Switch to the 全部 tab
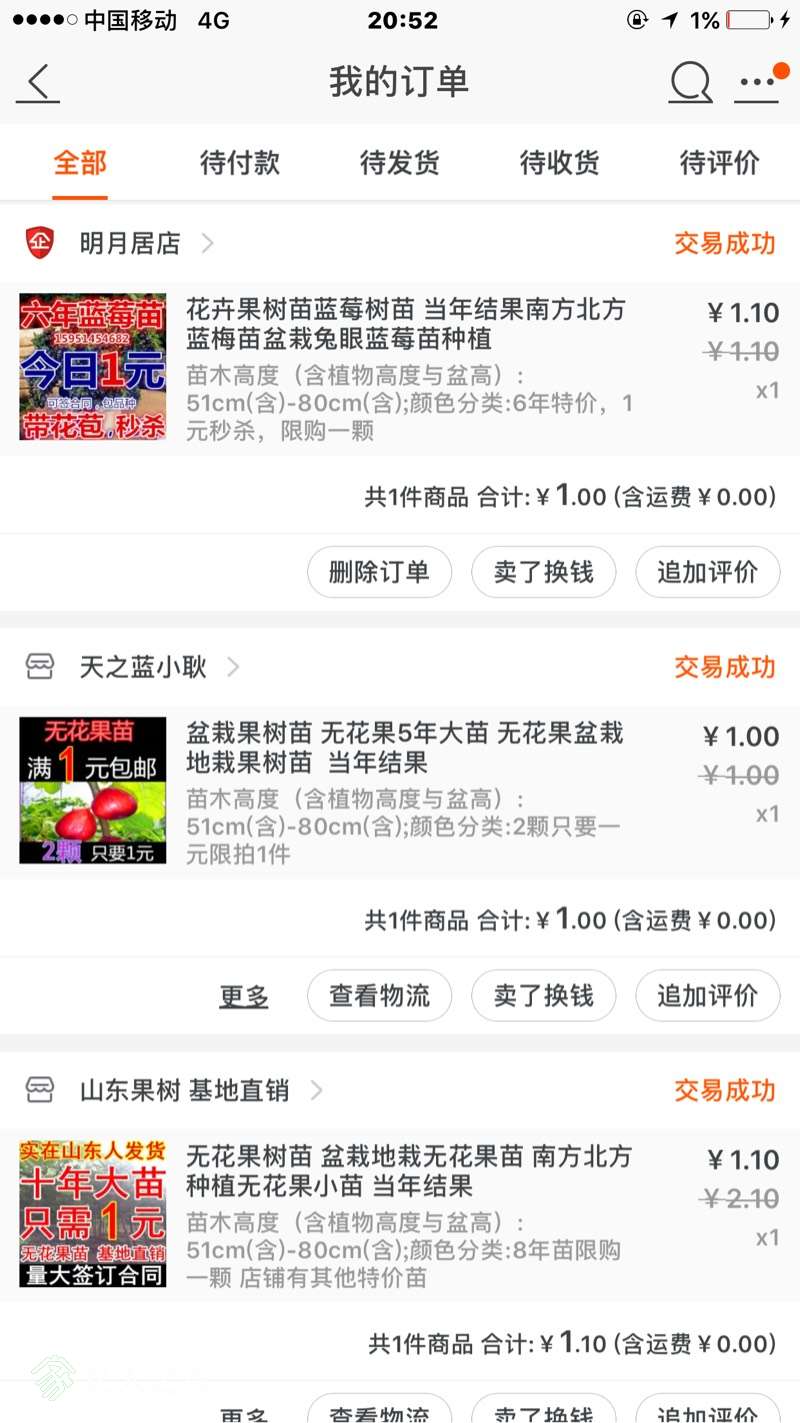This screenshot has width=800, height=1423. (80, 163)
